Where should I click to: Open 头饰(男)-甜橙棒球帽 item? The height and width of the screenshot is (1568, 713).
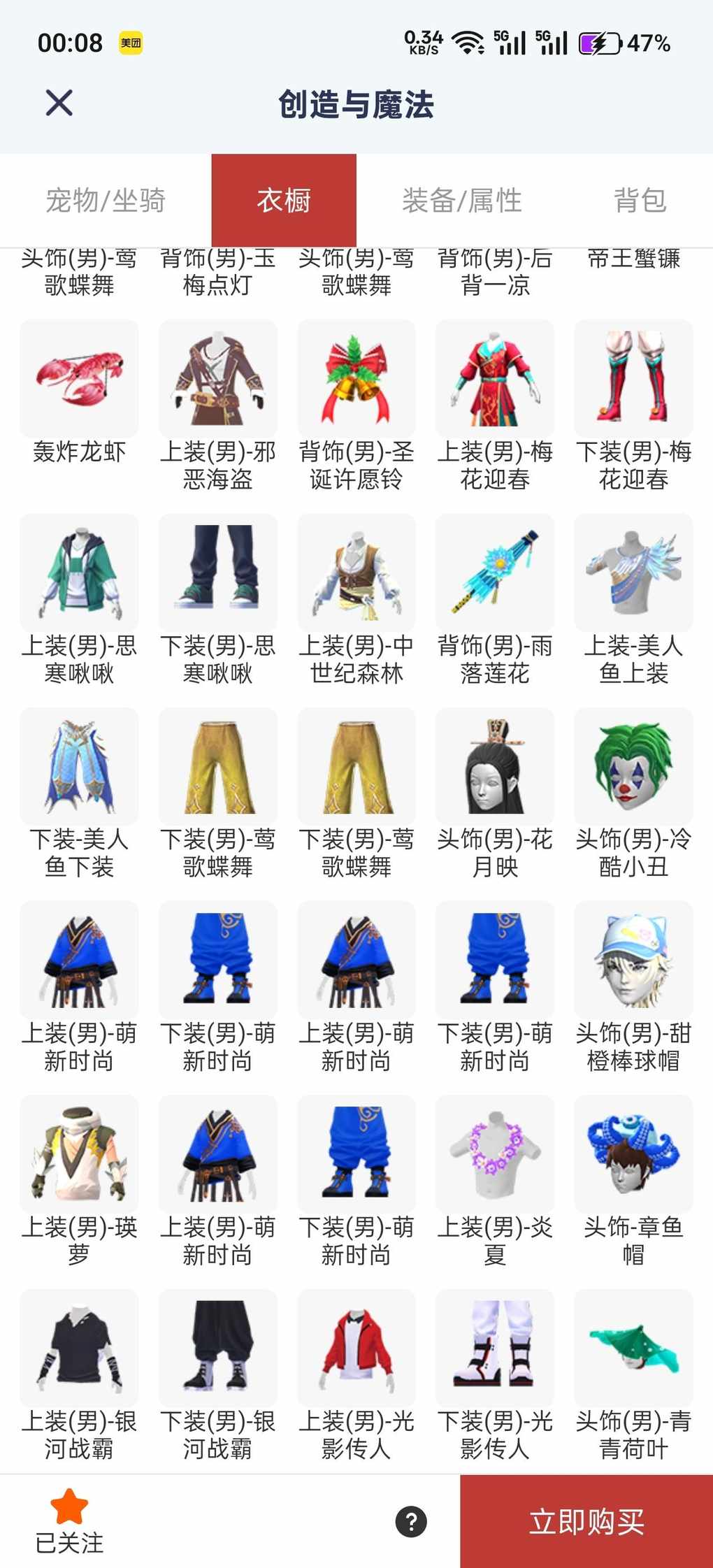pos(633,961)
